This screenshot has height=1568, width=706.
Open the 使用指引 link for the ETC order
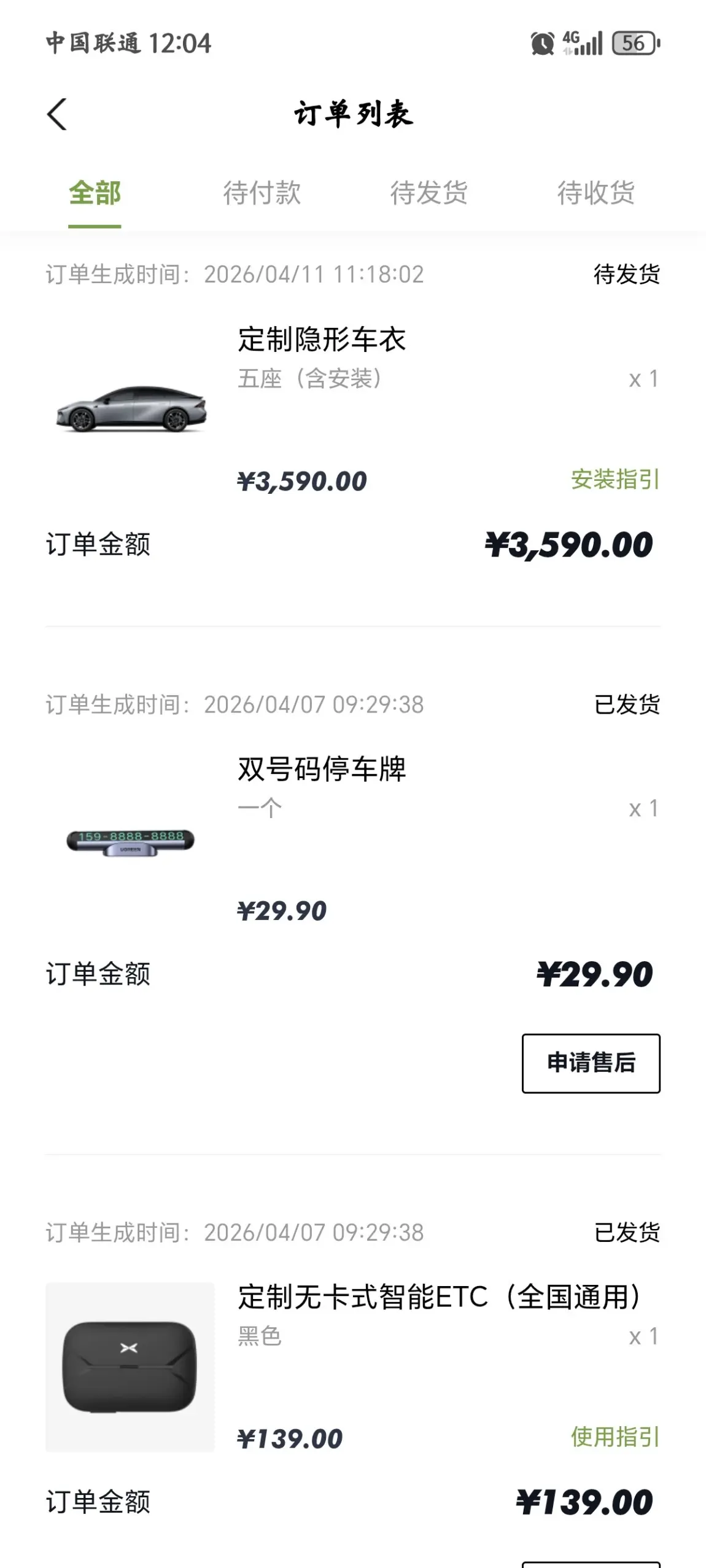pyautogui.click(x=615, y=1437)
